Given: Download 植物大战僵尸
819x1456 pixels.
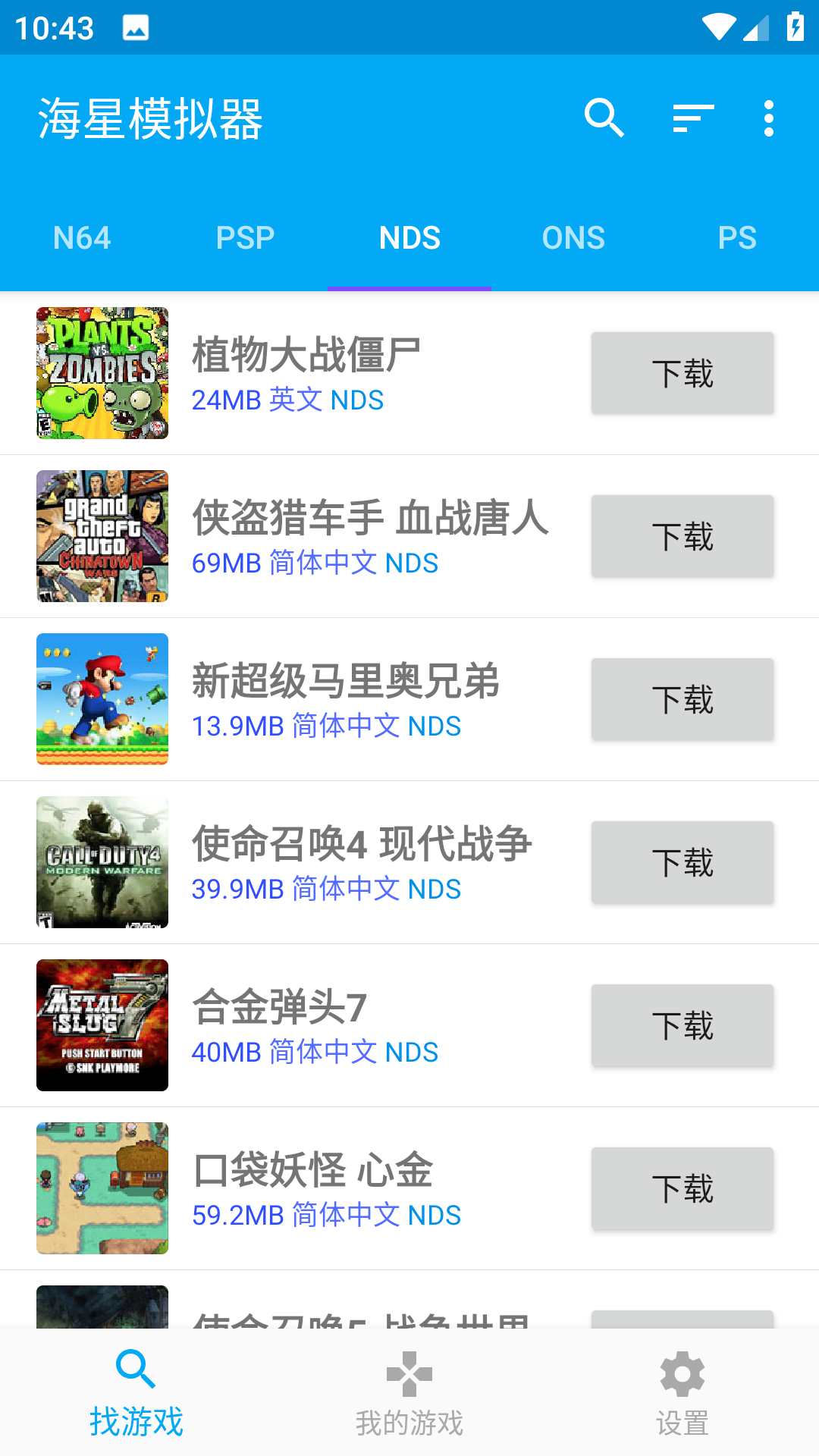Looking at the screenshot, I should tap(682, 372).
